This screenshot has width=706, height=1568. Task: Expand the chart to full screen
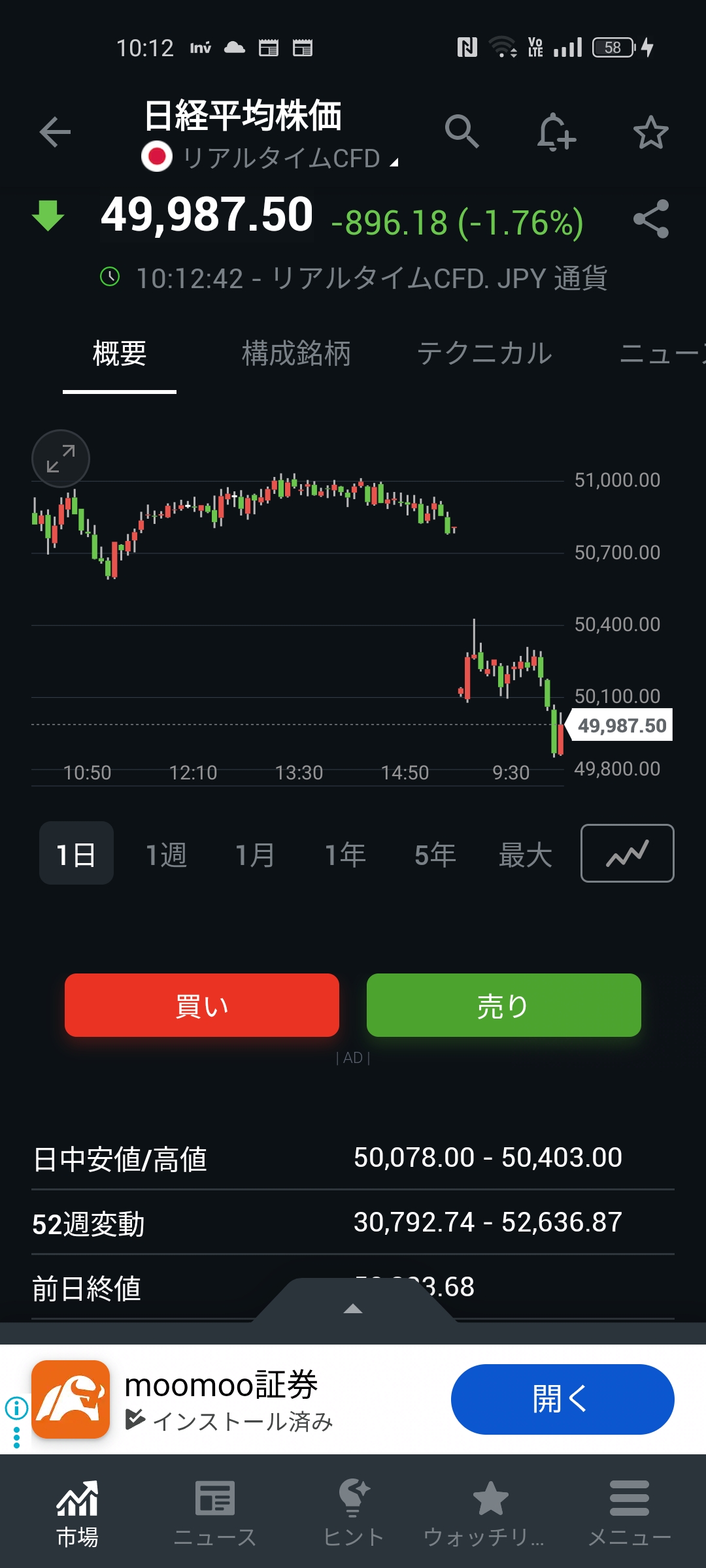pyautogui.click(x=61, y=459)
